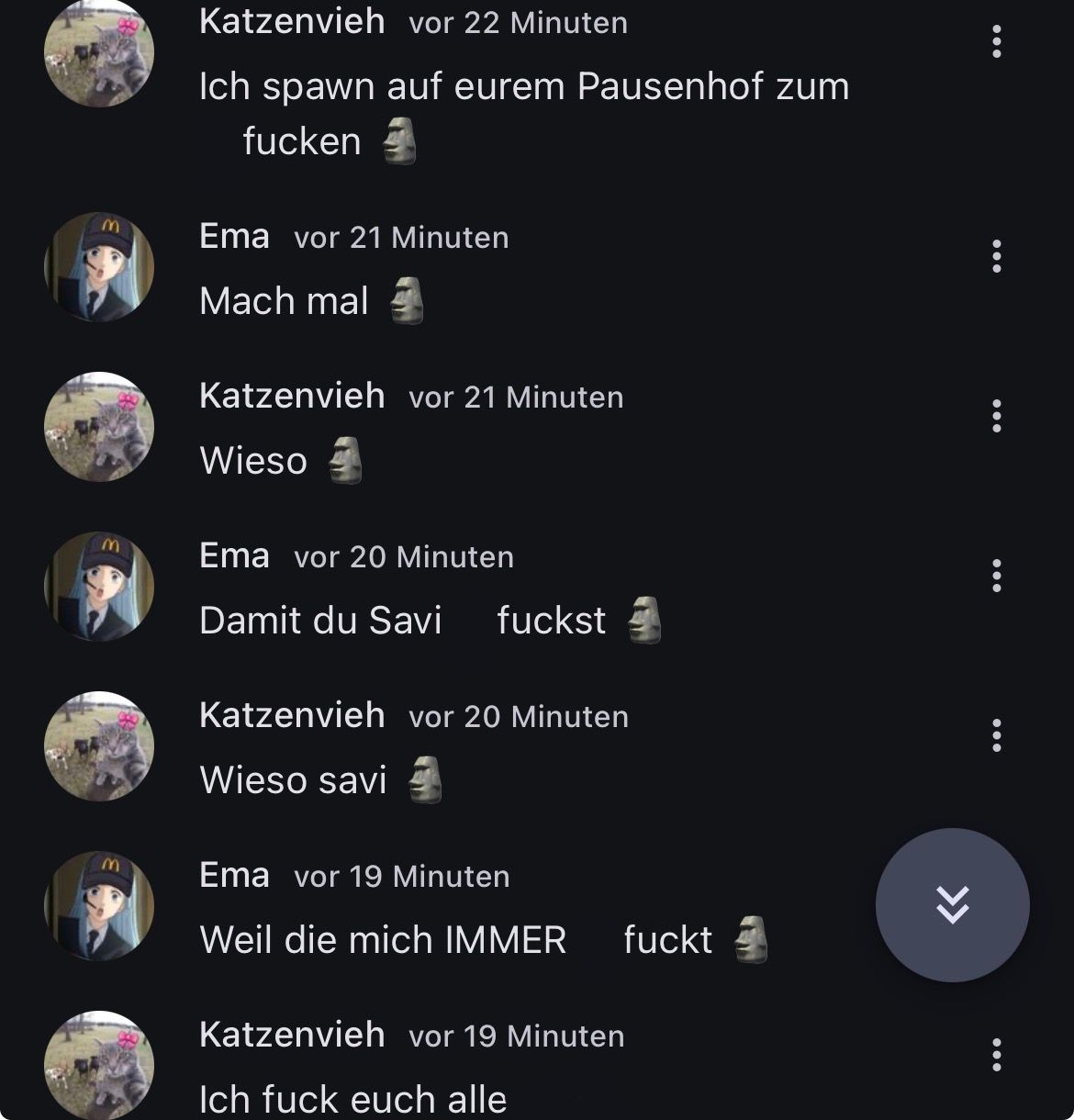Open options for the "Pausenhof" comment
Viewport: 1074px width, 1120px height.
(x=996, y=41)
